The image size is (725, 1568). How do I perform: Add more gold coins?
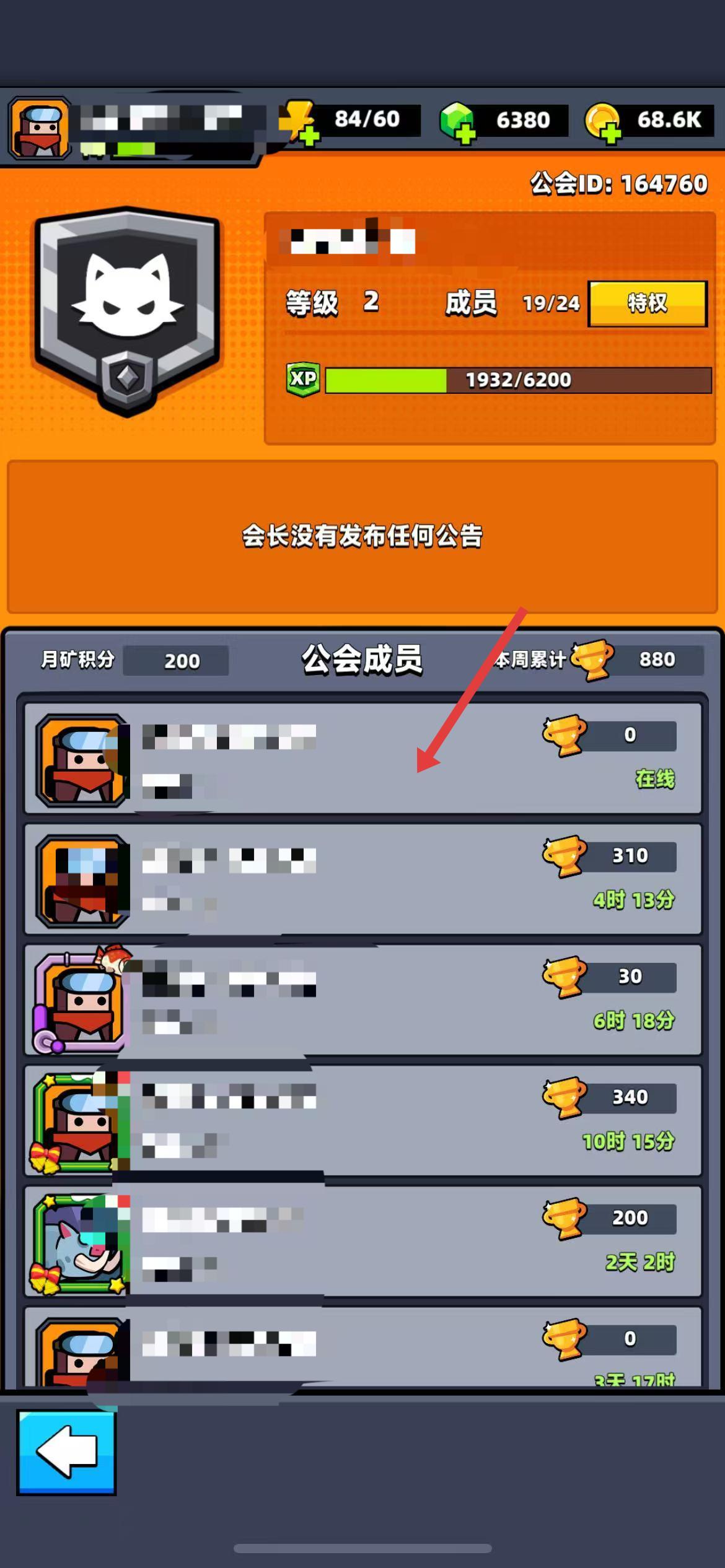click(x=603, y=122)
